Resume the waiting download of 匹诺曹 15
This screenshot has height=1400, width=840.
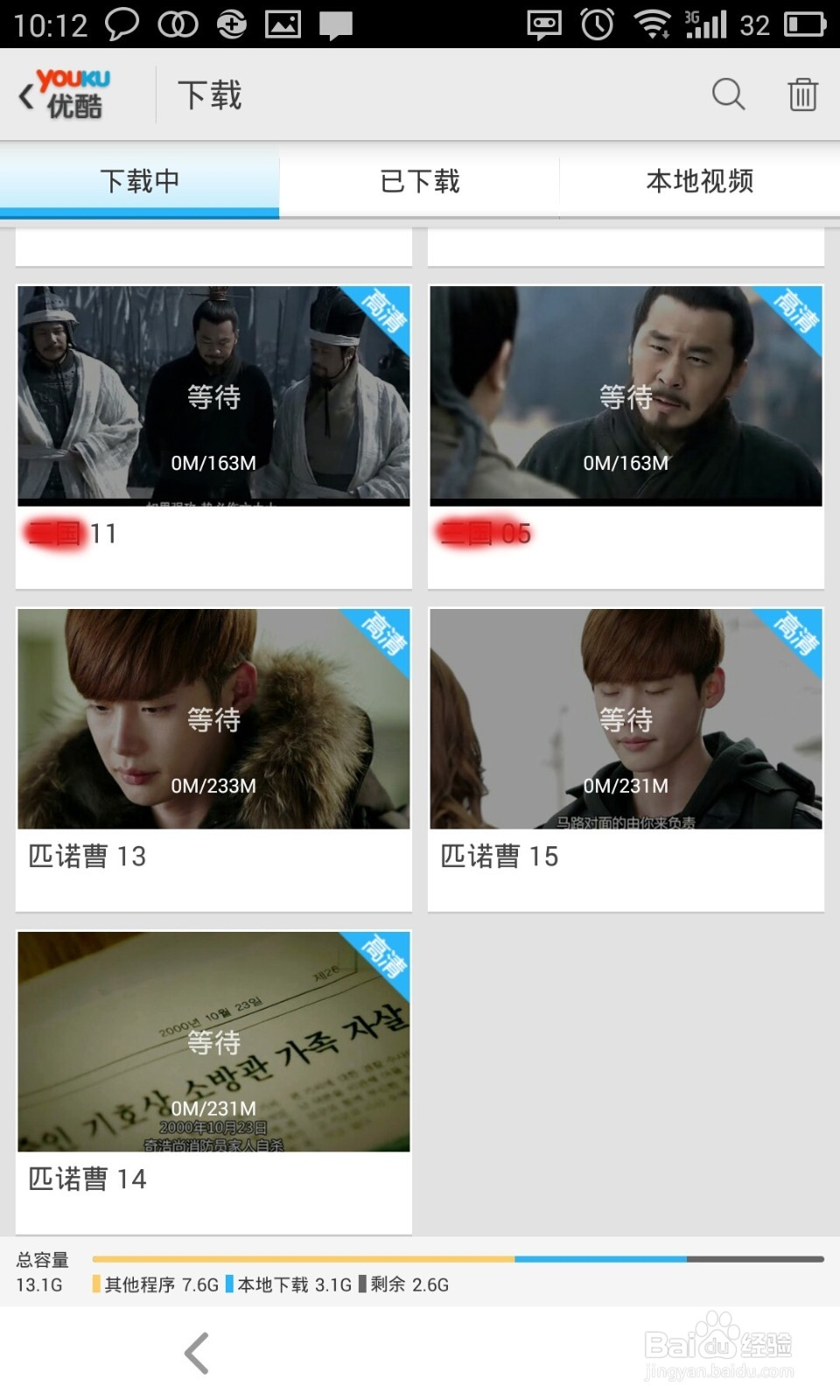pos(626,719)
